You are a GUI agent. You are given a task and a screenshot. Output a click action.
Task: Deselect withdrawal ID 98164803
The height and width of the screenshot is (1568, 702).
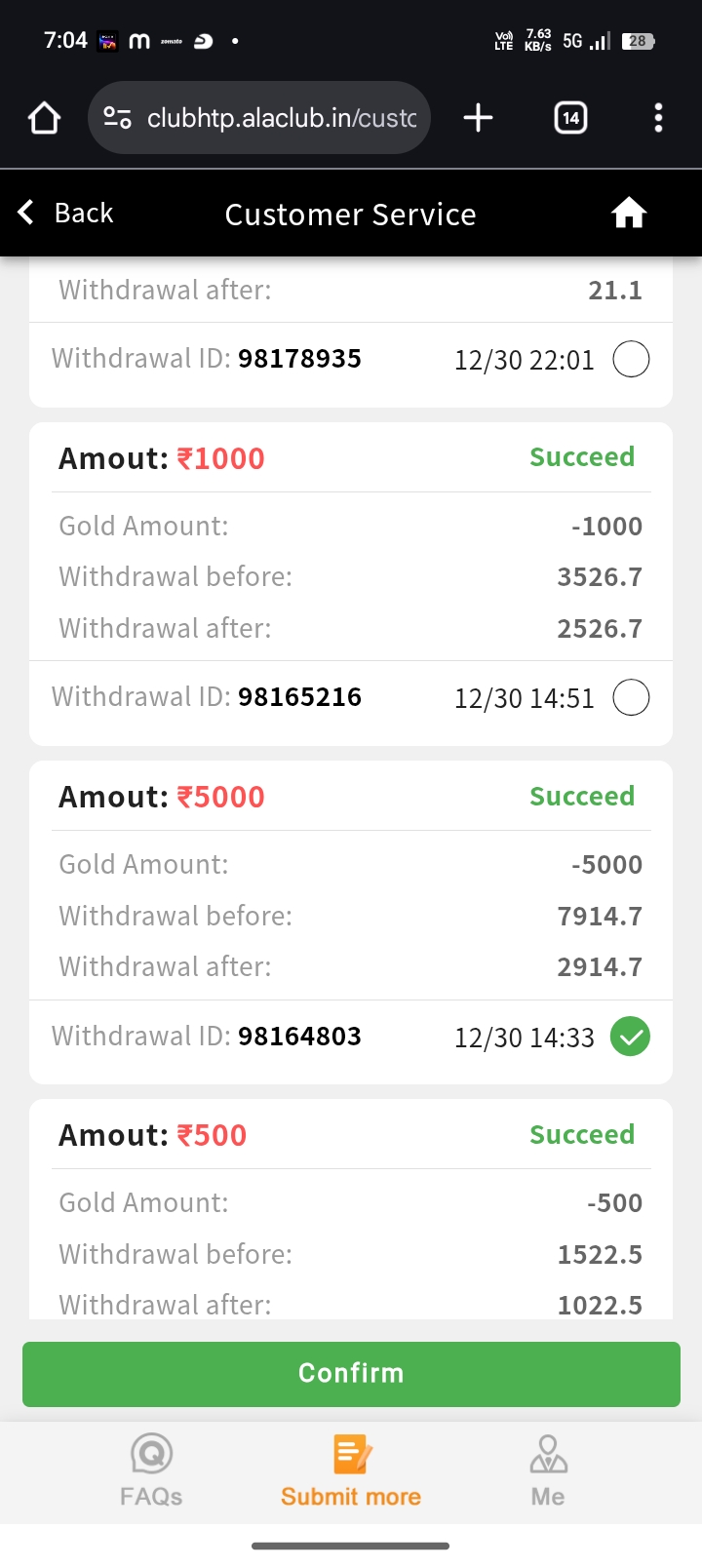tap(631, 1037)
